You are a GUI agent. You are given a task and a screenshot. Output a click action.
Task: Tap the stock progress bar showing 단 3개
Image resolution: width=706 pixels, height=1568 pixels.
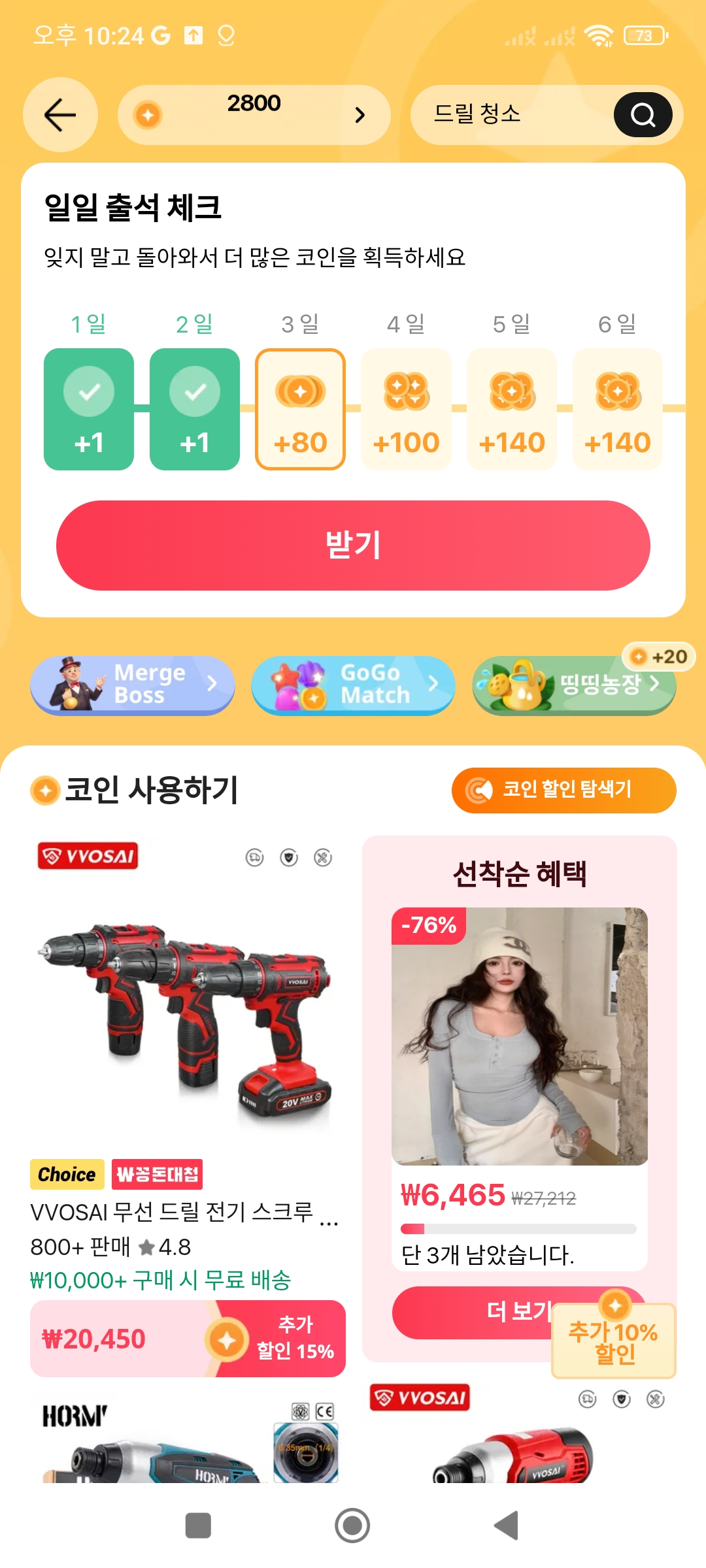pyautogui.click(x=520, y=1229)
